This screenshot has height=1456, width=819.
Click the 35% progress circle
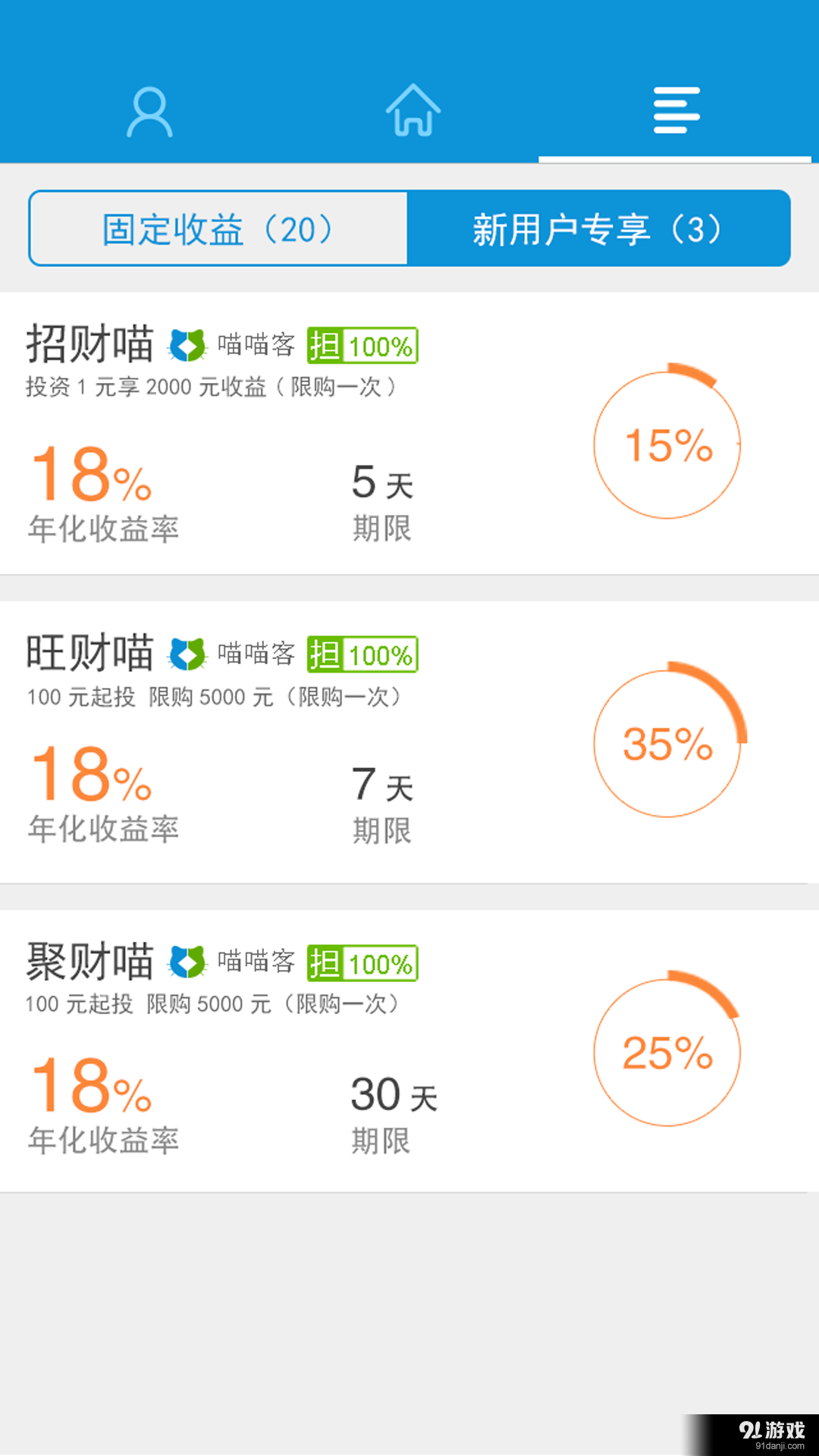667,745
